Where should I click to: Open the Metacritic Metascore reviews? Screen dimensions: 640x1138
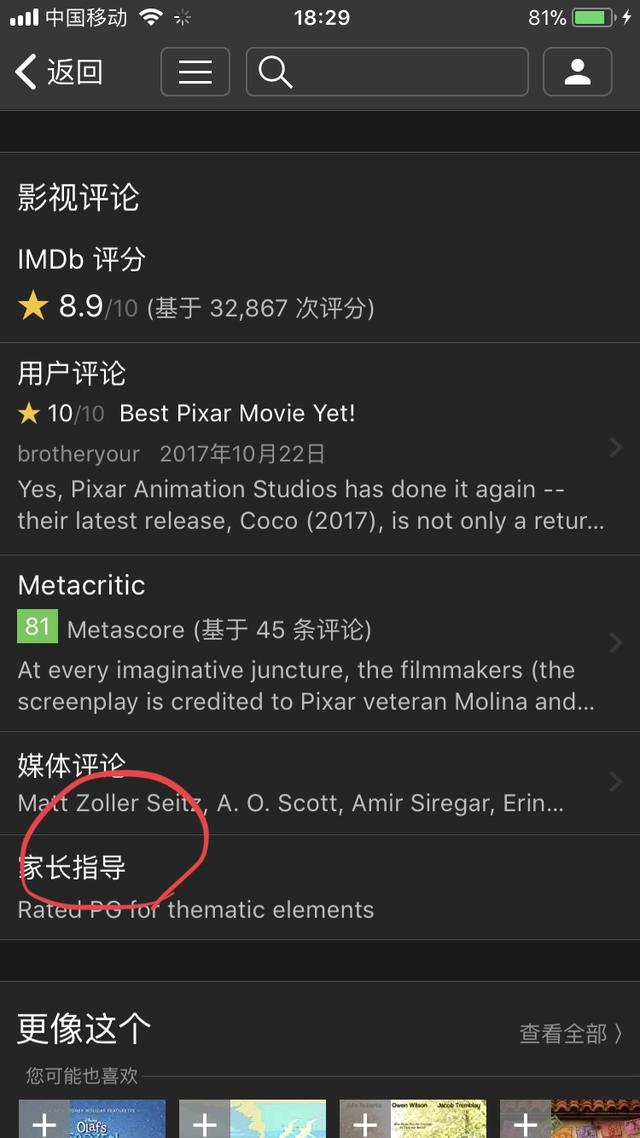320,644
